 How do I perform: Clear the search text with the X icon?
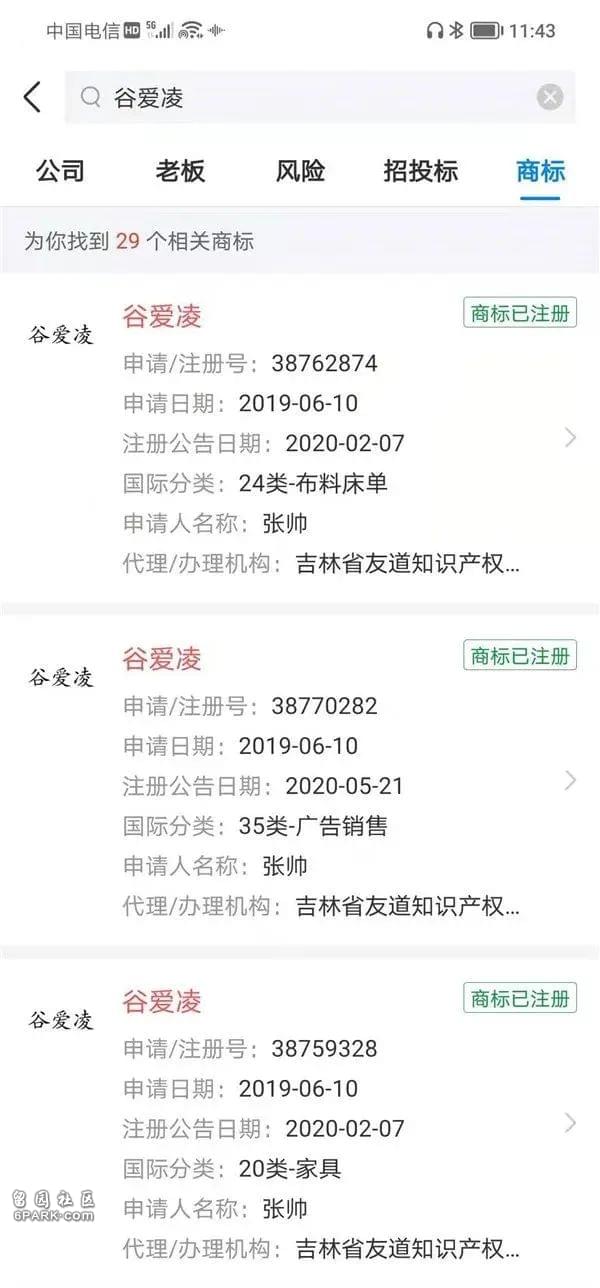click(550, 97)
